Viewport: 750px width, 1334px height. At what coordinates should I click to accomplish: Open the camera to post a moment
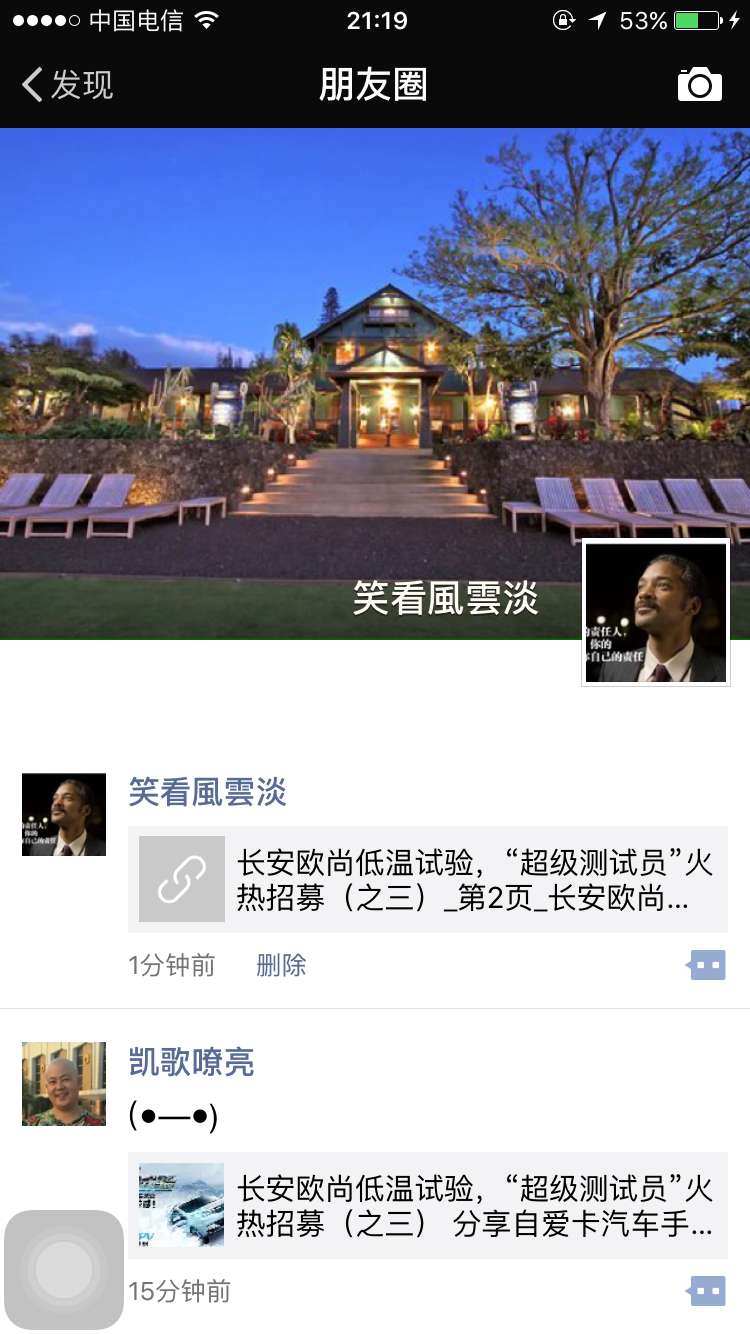[699, 85]
